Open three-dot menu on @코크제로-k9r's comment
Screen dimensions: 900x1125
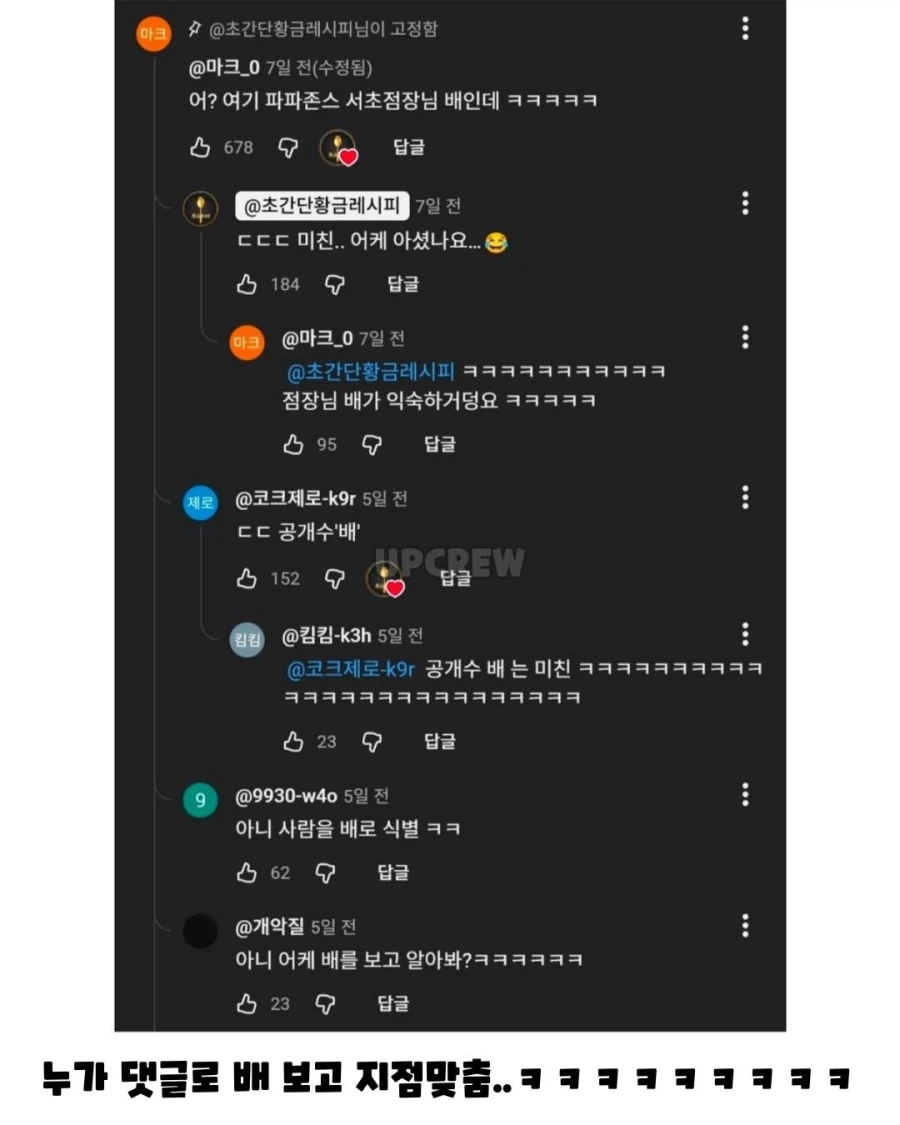[x=744, y=495]
